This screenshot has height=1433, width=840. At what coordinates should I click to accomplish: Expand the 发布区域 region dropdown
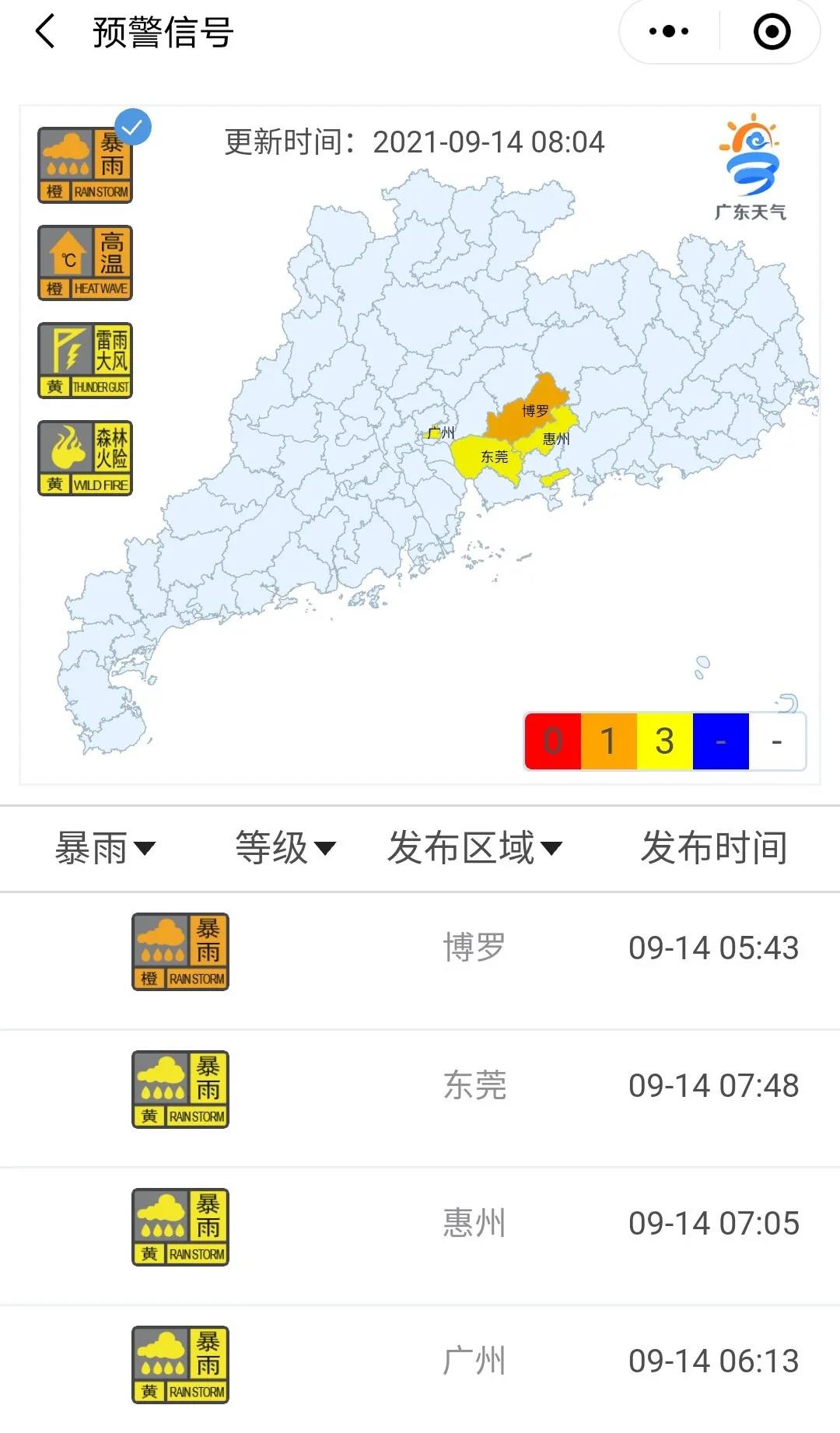(474, 848)
